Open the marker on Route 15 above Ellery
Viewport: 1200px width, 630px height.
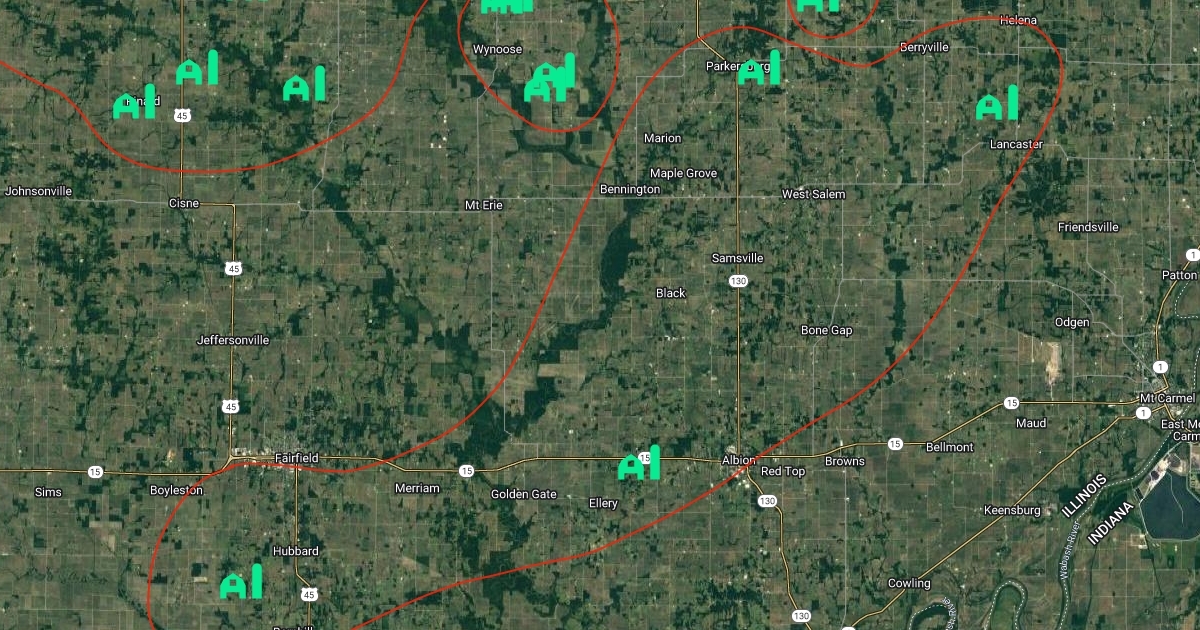639,464
